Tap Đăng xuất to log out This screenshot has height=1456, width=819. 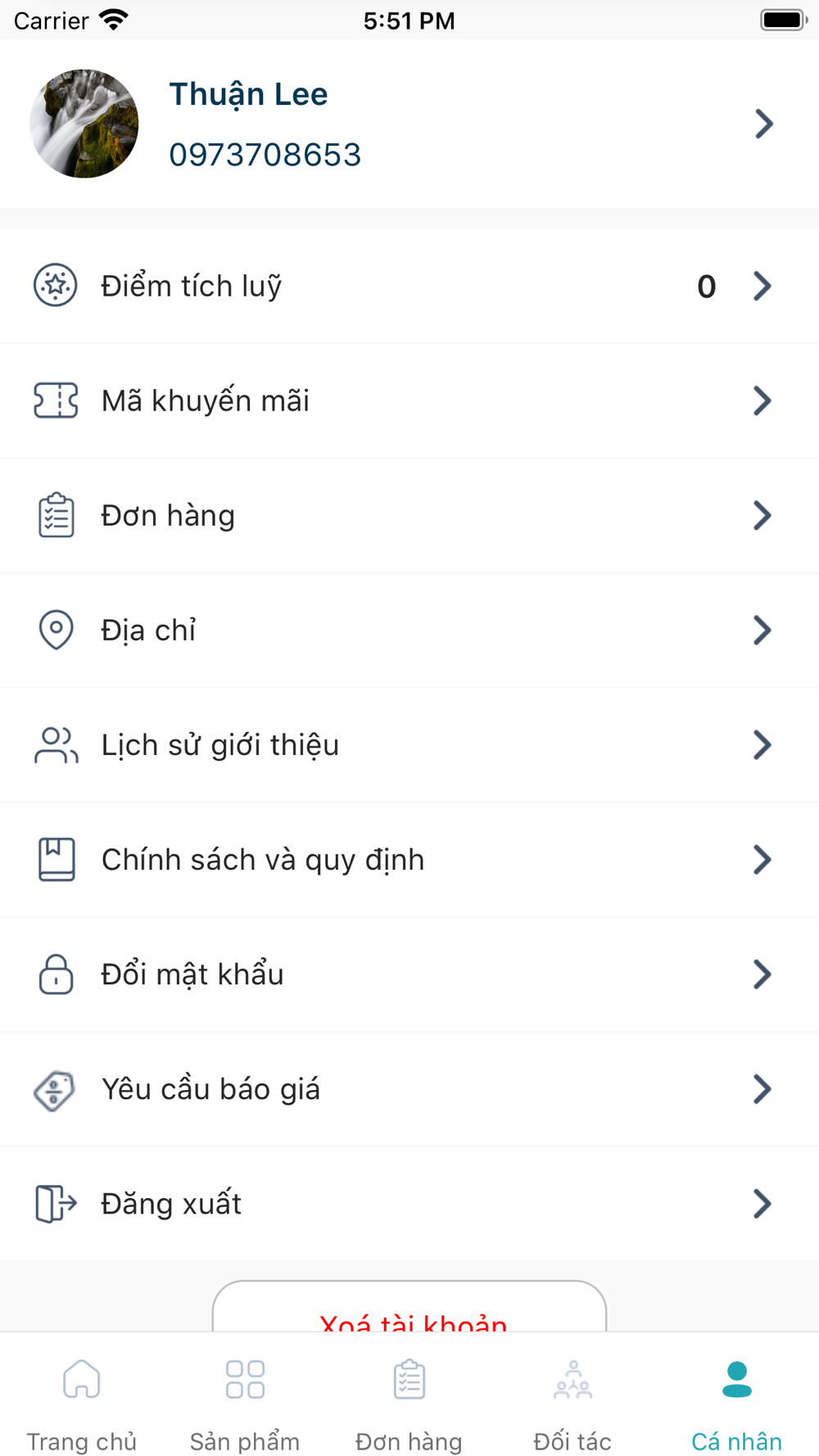tap(409, 1203)
